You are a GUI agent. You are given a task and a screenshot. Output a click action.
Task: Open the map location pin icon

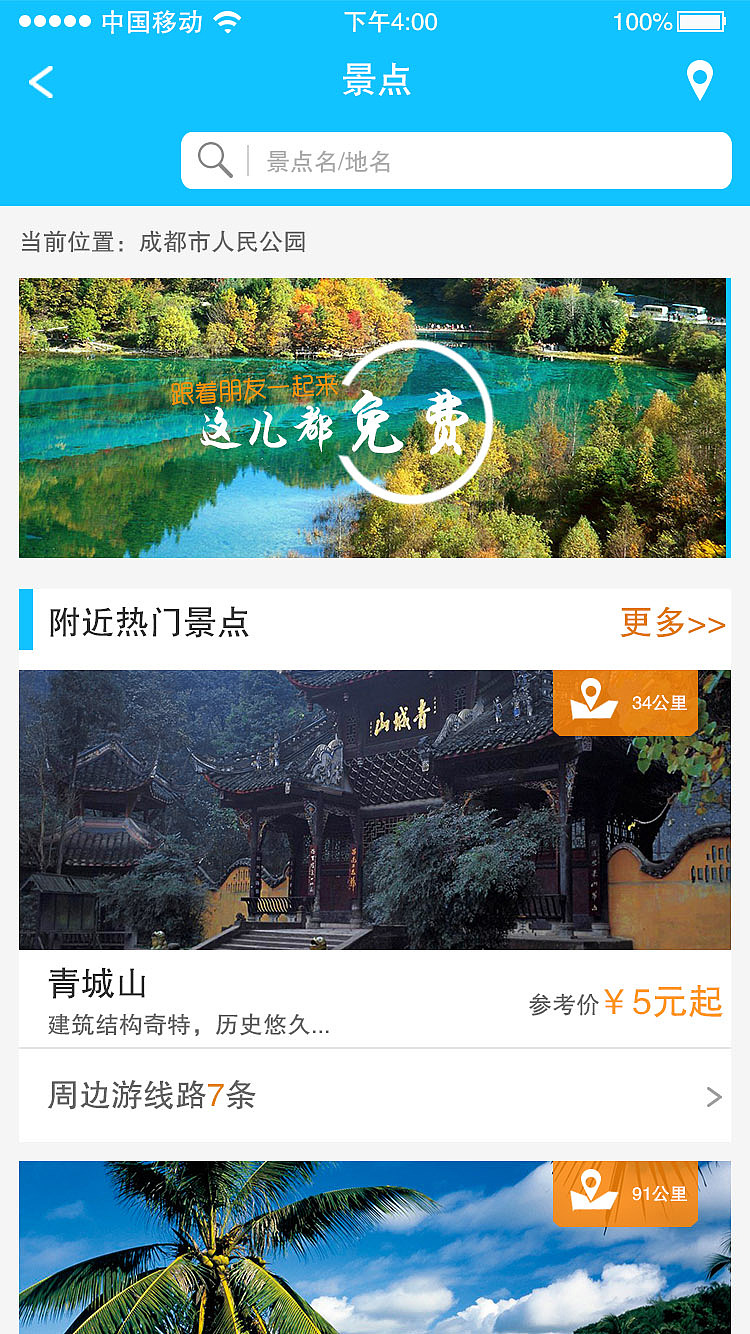(700, 81)
